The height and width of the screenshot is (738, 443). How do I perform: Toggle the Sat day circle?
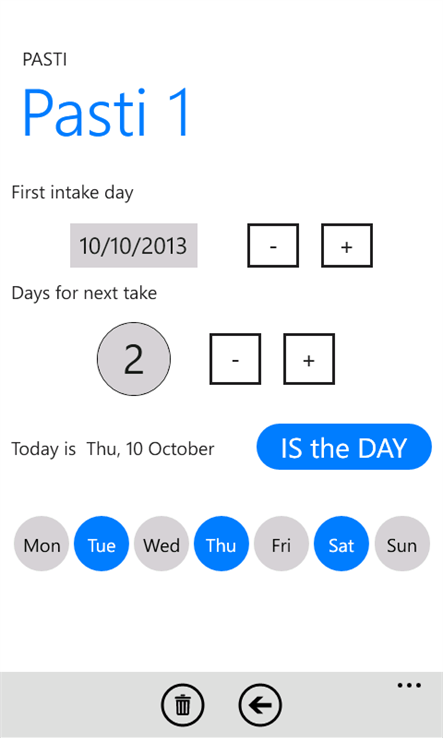pyautogui.click(x=341, y=544)
